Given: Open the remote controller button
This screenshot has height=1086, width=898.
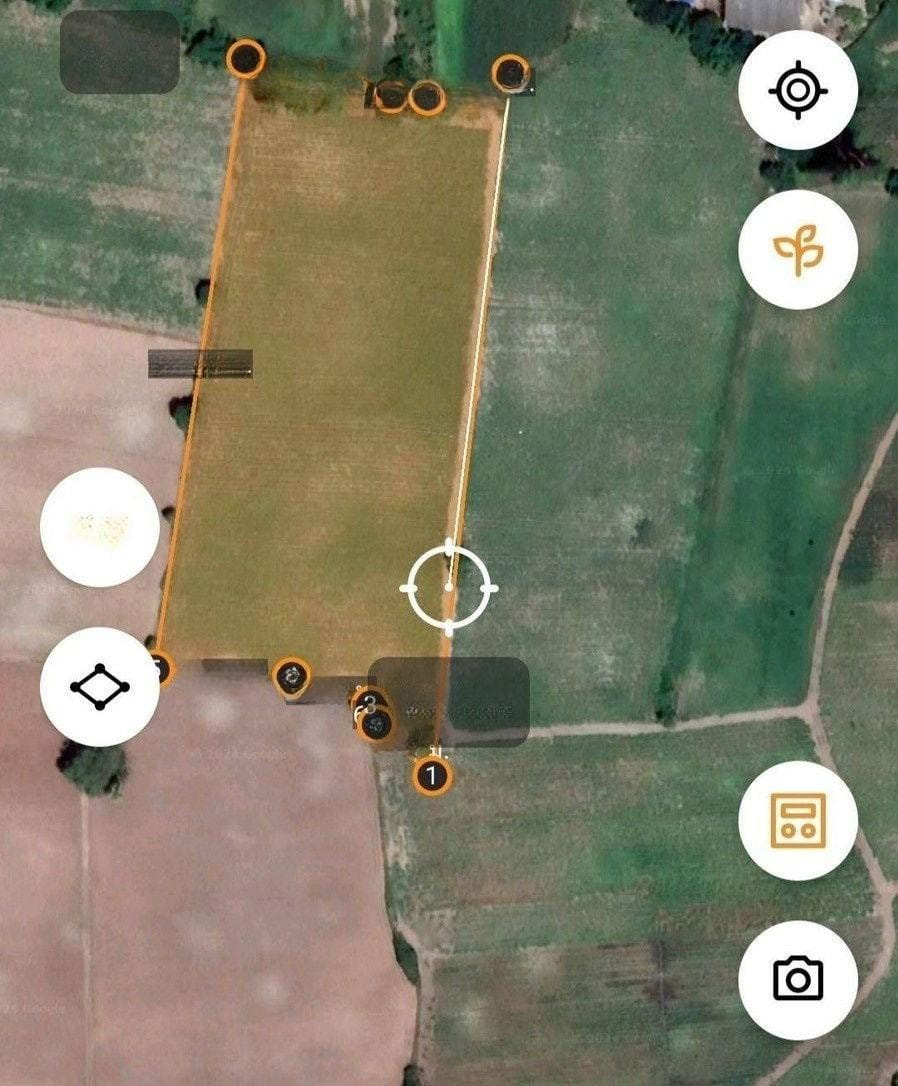Looking at the screenshot, I should (x=797, y=821).
